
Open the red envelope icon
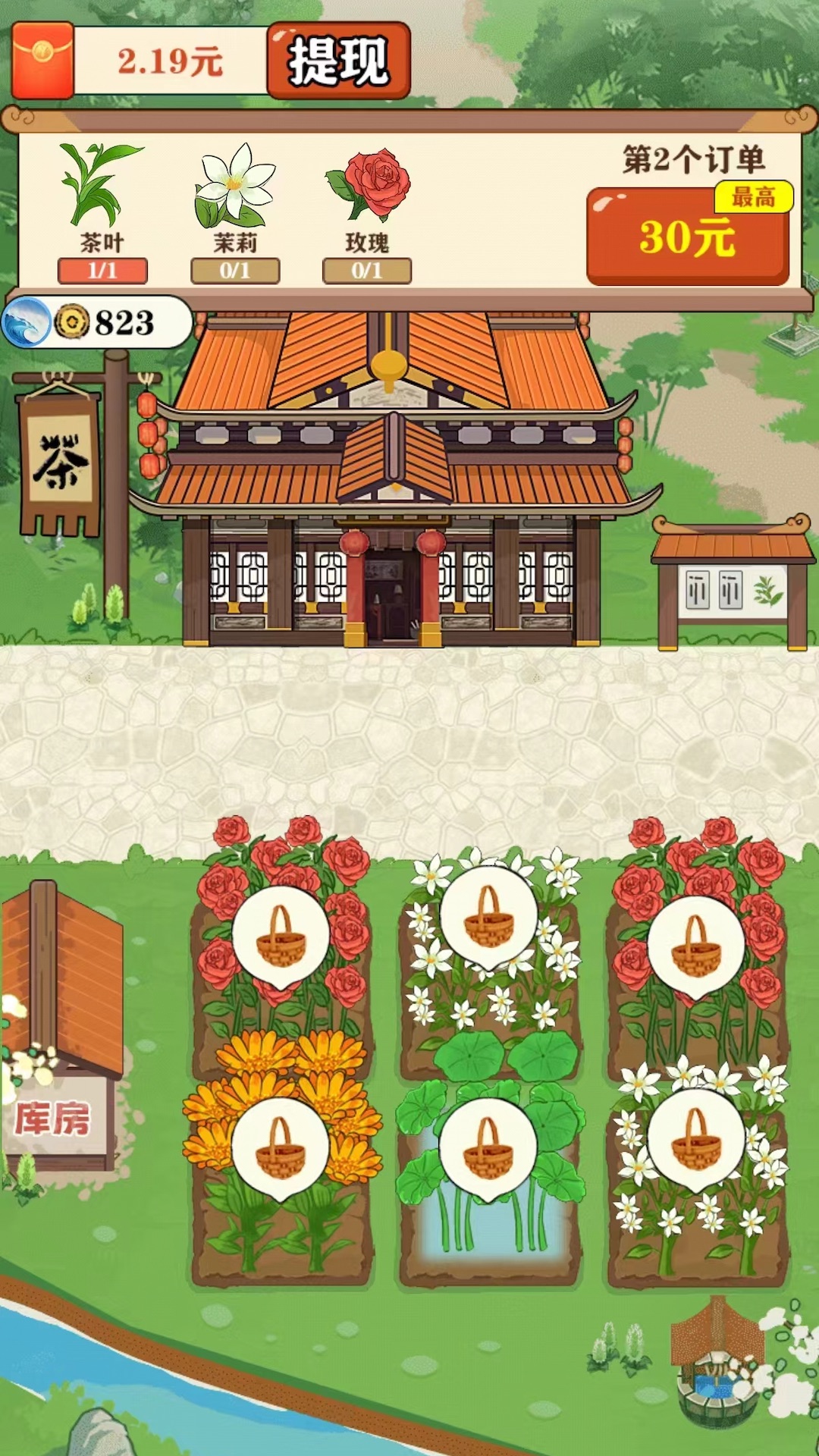coord(39,59)
